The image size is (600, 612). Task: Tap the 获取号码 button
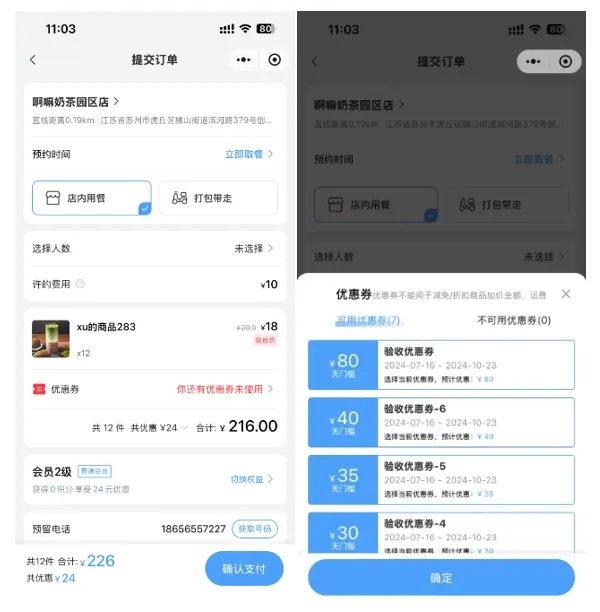pos(255,528)
